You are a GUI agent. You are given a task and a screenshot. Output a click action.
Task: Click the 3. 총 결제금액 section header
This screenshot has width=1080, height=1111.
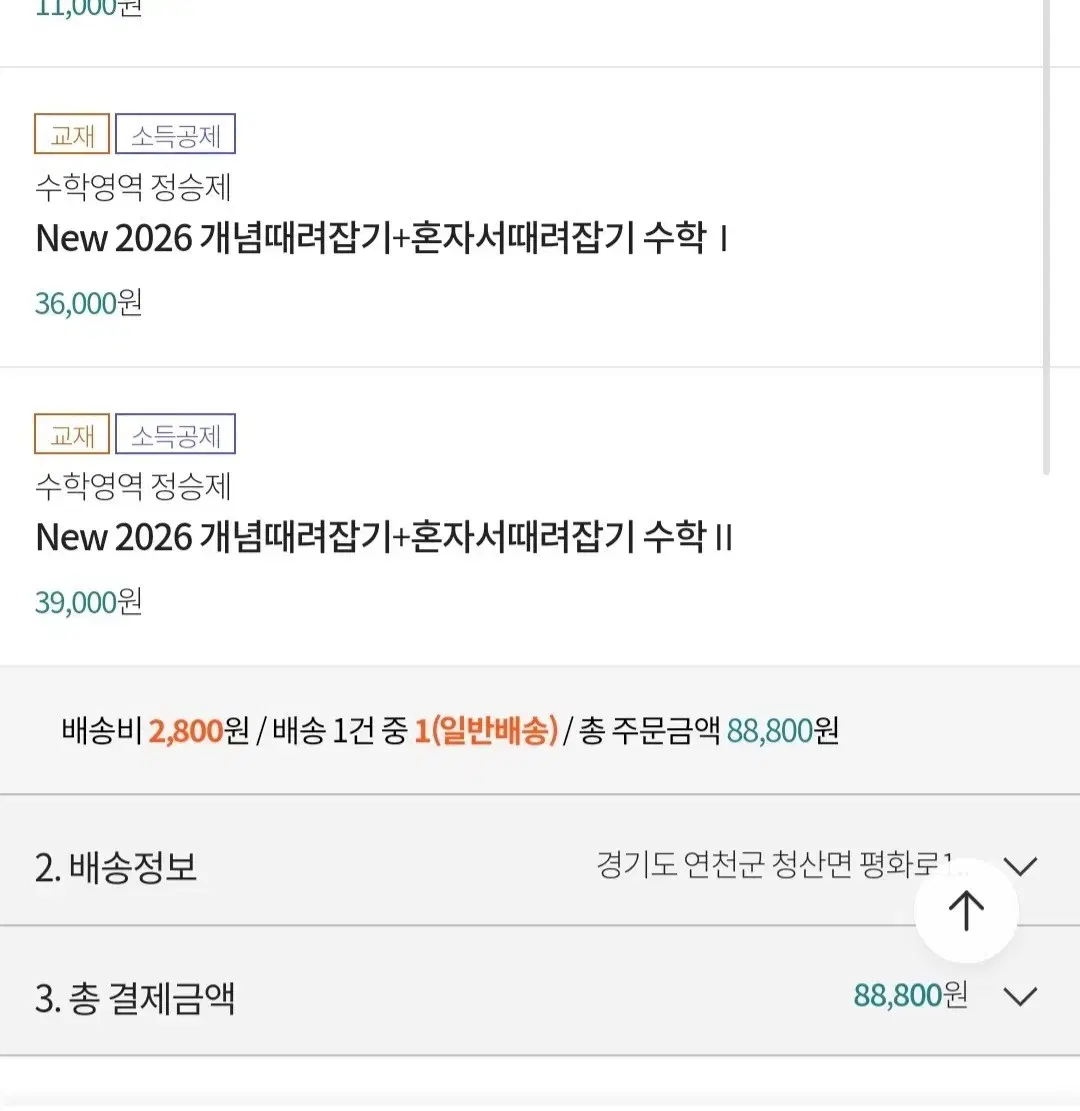point(135,999)
